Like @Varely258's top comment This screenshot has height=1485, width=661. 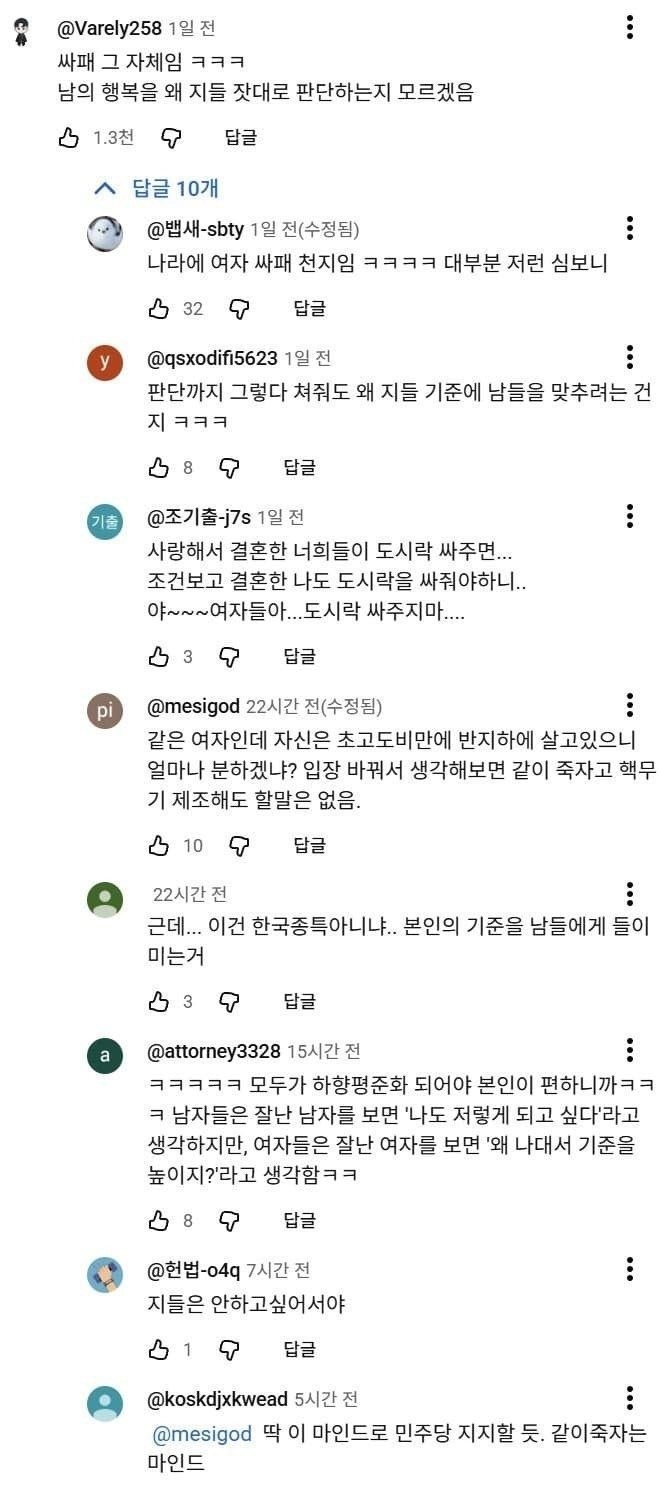click(69, 138)
